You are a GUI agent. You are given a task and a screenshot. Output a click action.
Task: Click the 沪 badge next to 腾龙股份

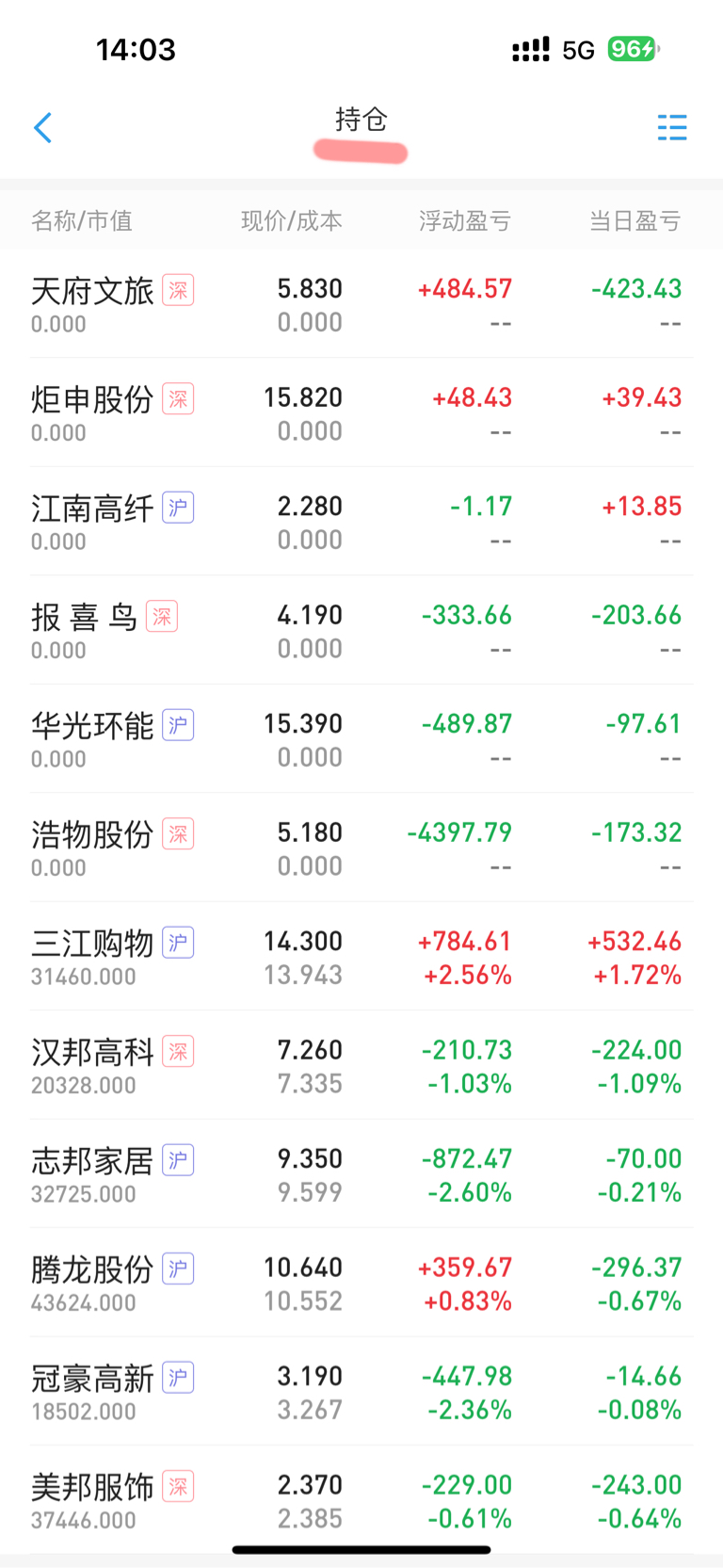177,1269
